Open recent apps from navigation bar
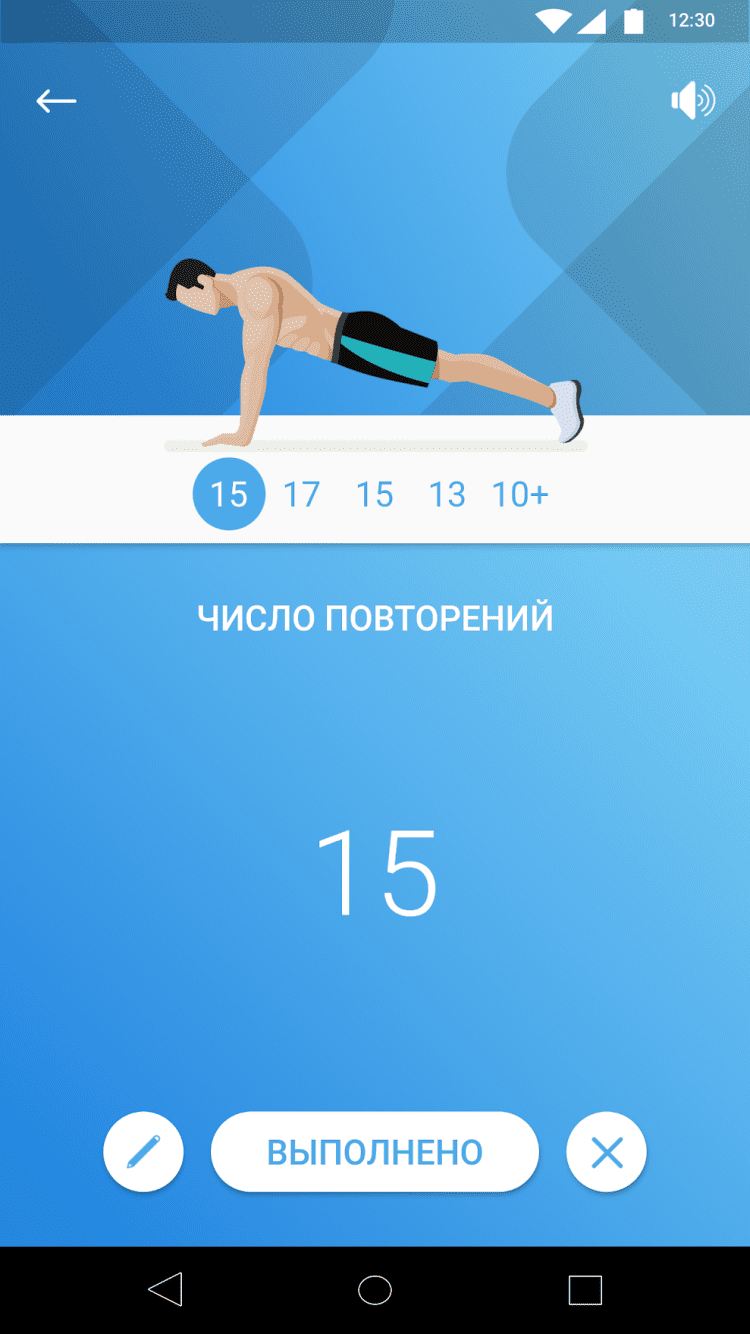Screen dimensions: 750x1334 click(x=585, y=1290)
